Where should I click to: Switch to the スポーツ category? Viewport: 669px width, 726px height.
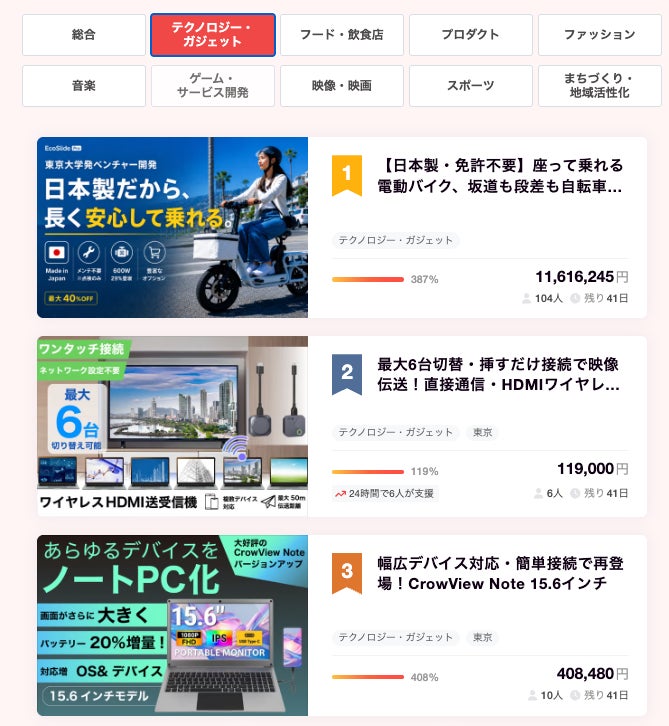pos(470,86)
